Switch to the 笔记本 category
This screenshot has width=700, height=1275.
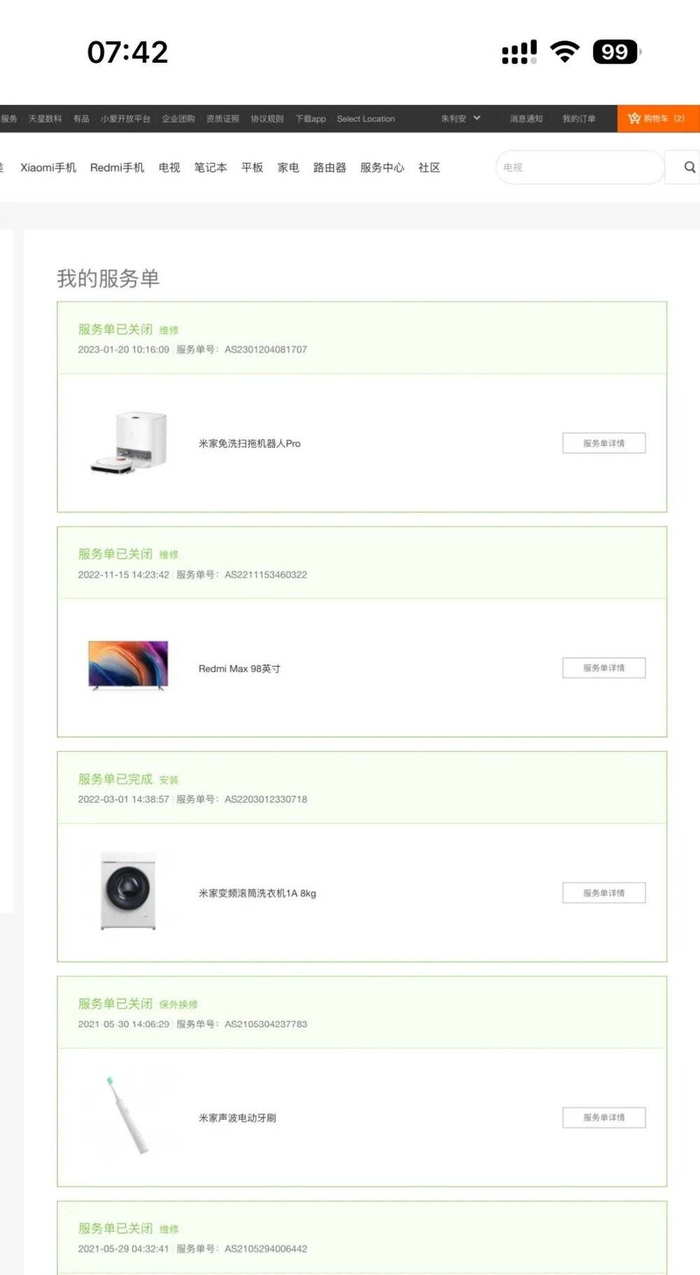click(x=210, y=168)
